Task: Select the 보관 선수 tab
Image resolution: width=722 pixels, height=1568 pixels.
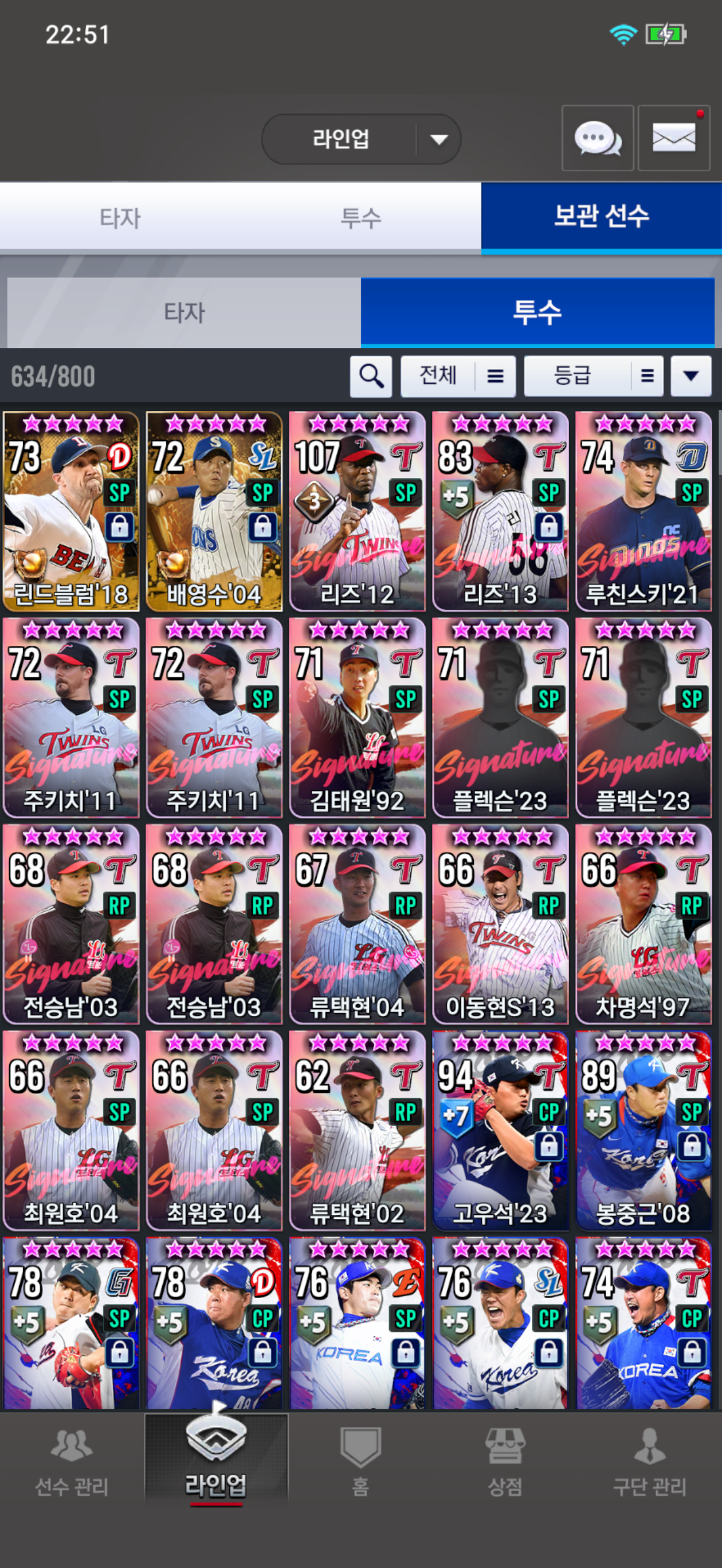Action: [x=601, y=217]
